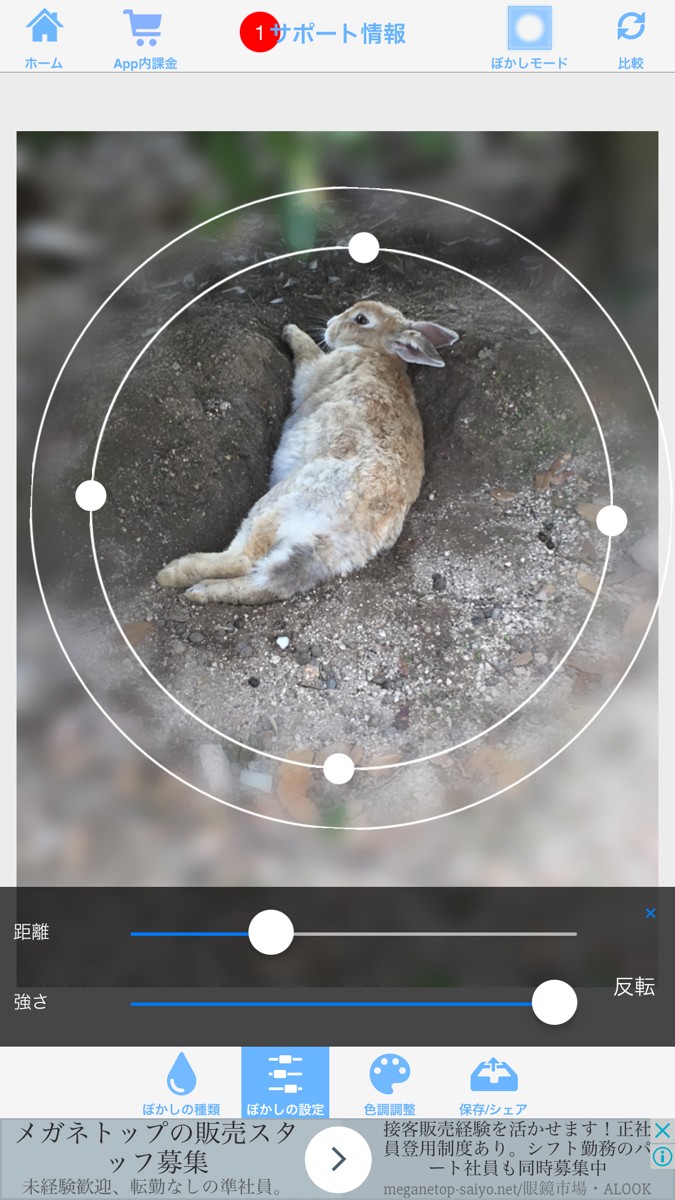Open App内課金 in-app purchases
The width and height of the screenshot is (675, 1200).
pos(144,38)
